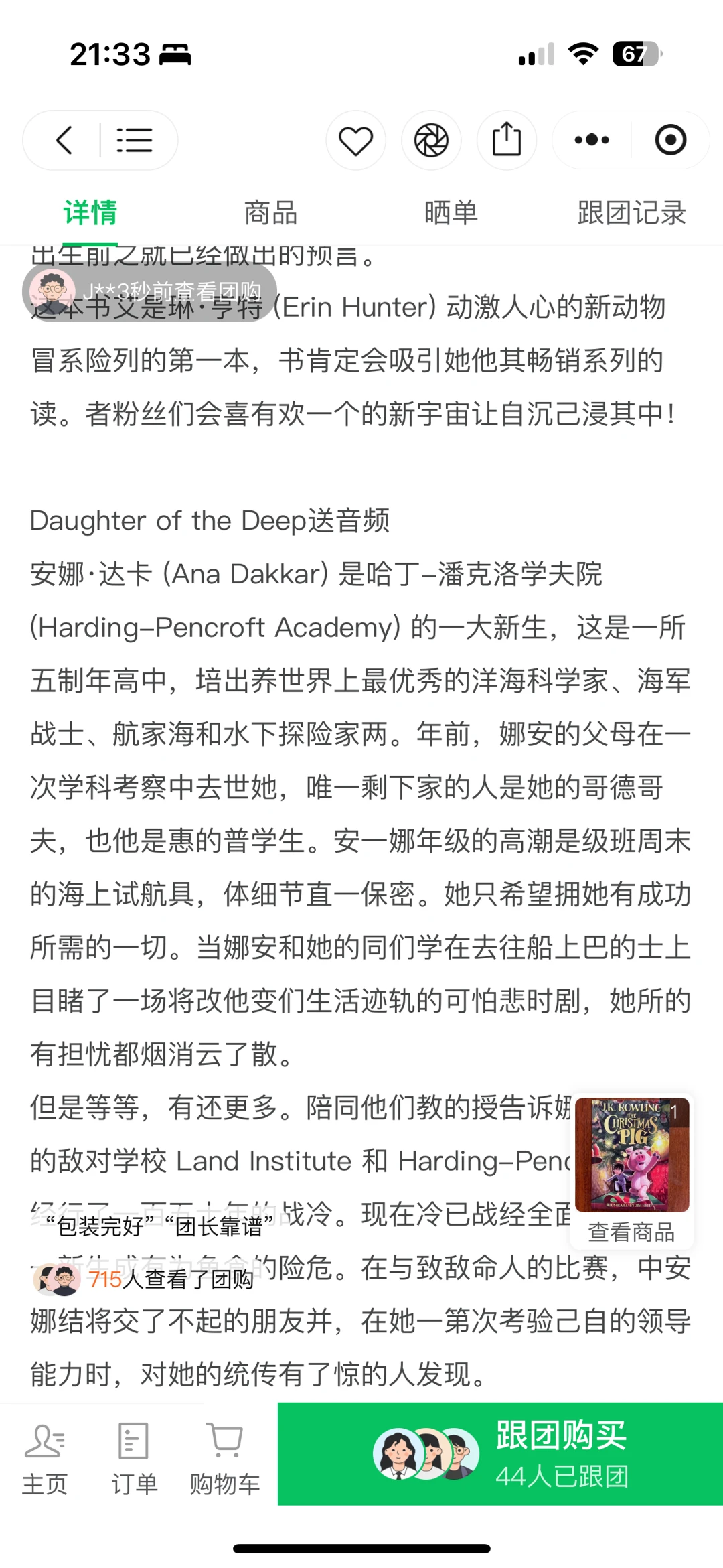Screen dimensions: 723x1568
Task: Open the 跟团记录 tab
Action: click(x=631, y=213)
